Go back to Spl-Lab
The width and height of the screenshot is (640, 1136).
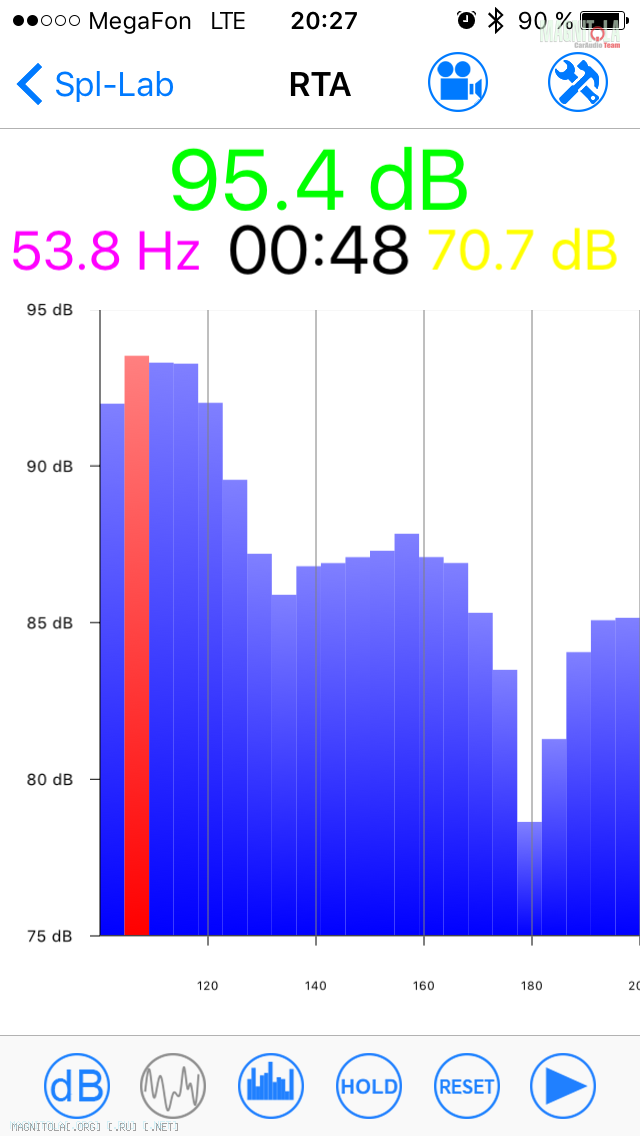pyautogui.click(x=95, y=85)
